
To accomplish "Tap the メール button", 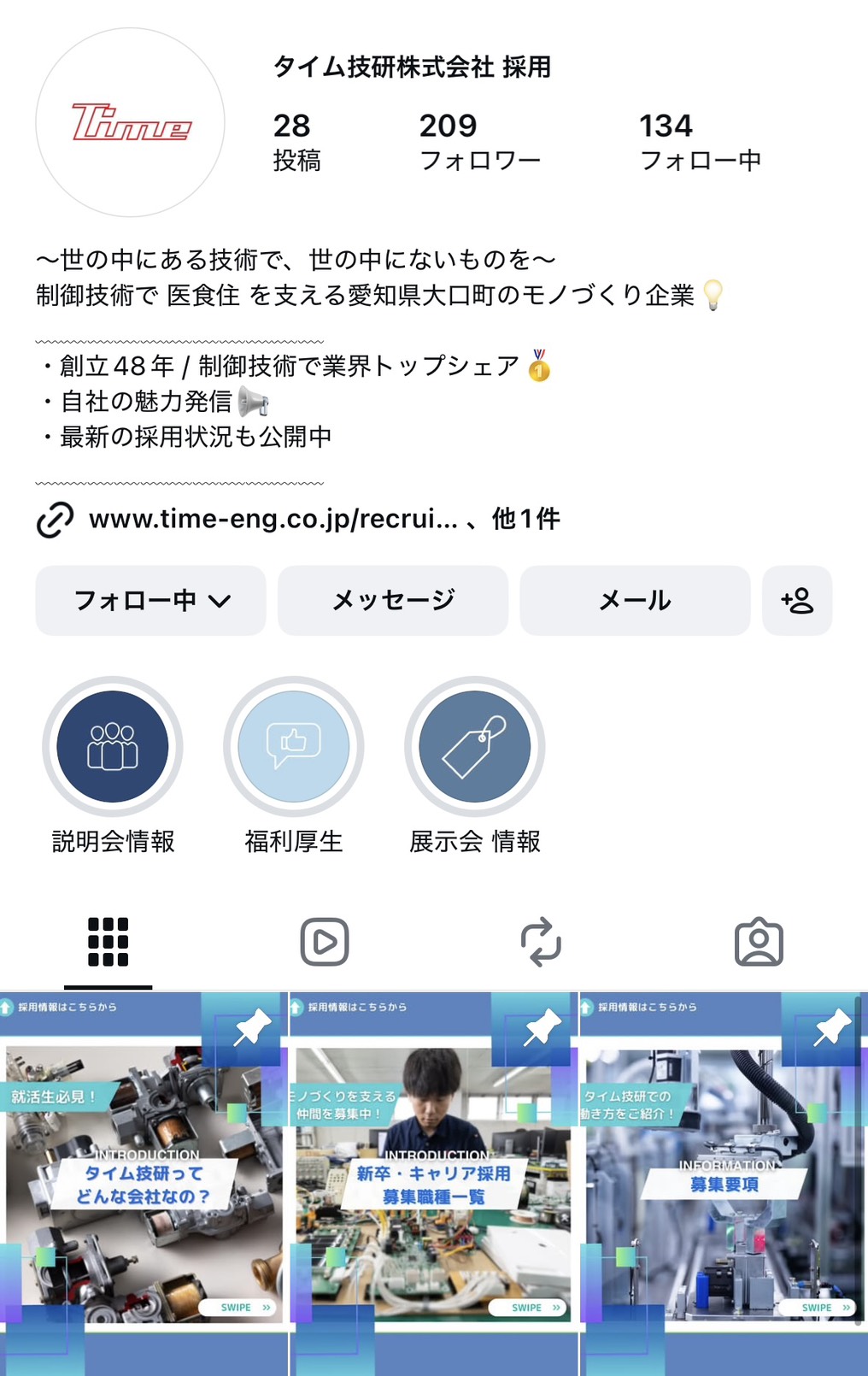I will click(635, 600).
